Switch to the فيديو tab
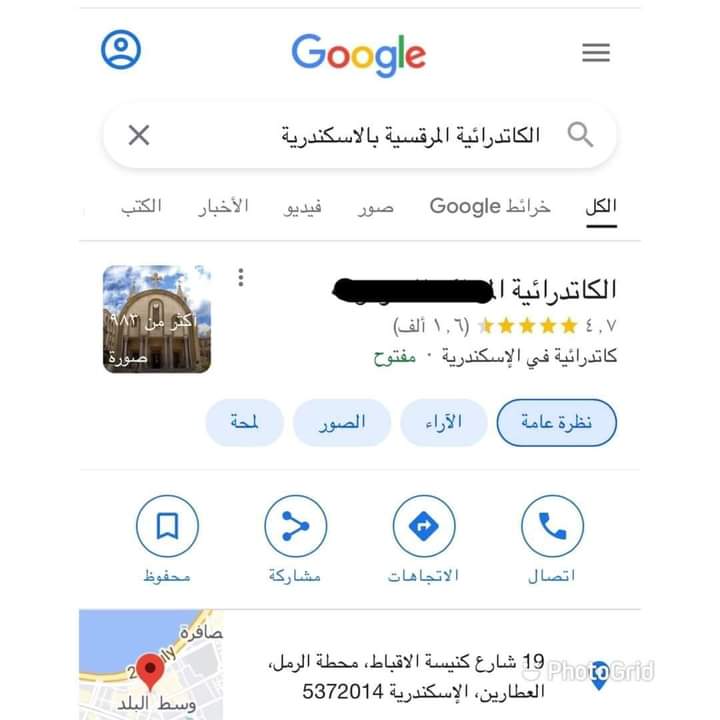The width and height of the screenshot is (720, 720). [x=304, y=207]
